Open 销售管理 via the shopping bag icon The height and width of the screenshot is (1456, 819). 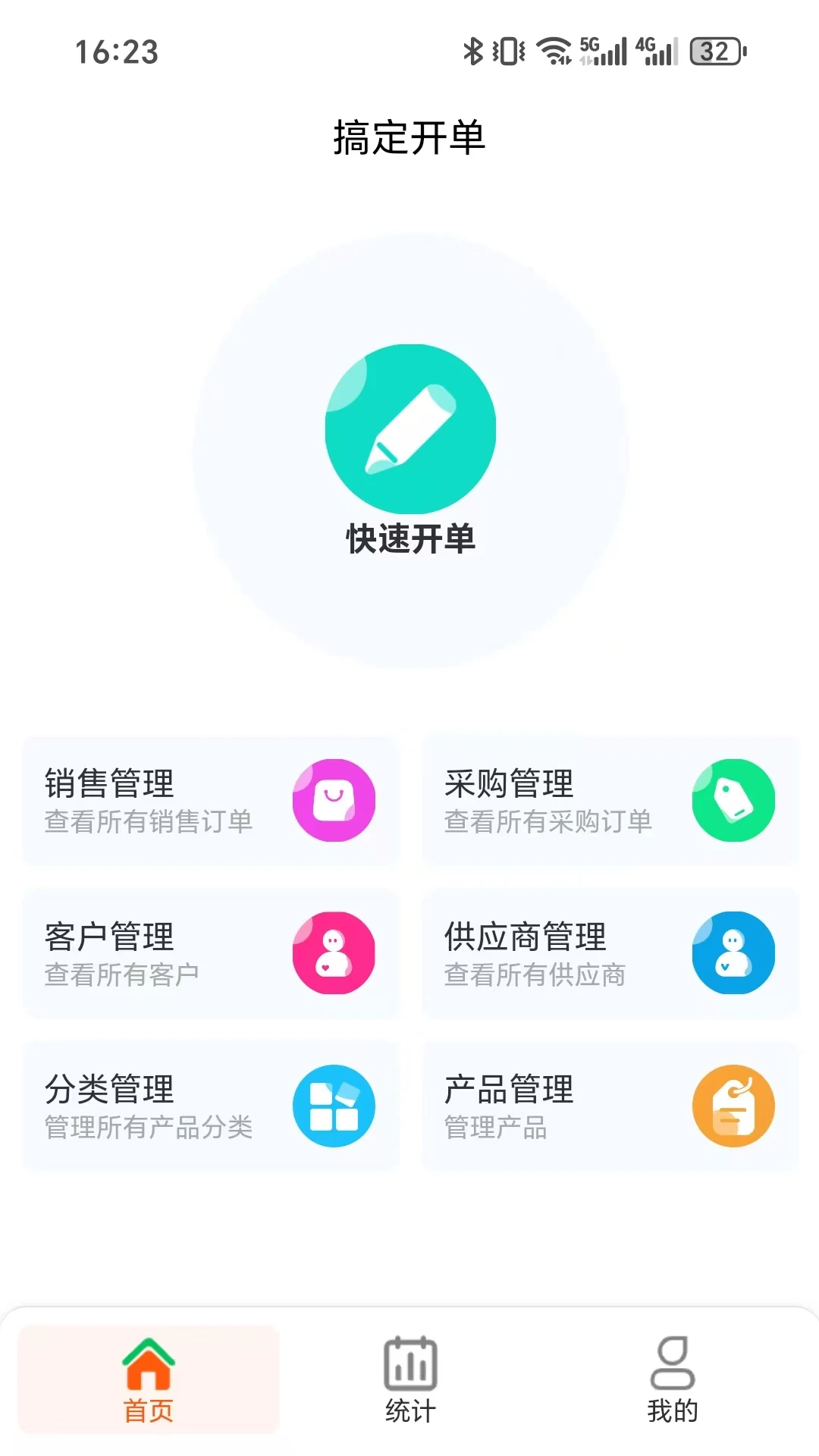[334, 802]
